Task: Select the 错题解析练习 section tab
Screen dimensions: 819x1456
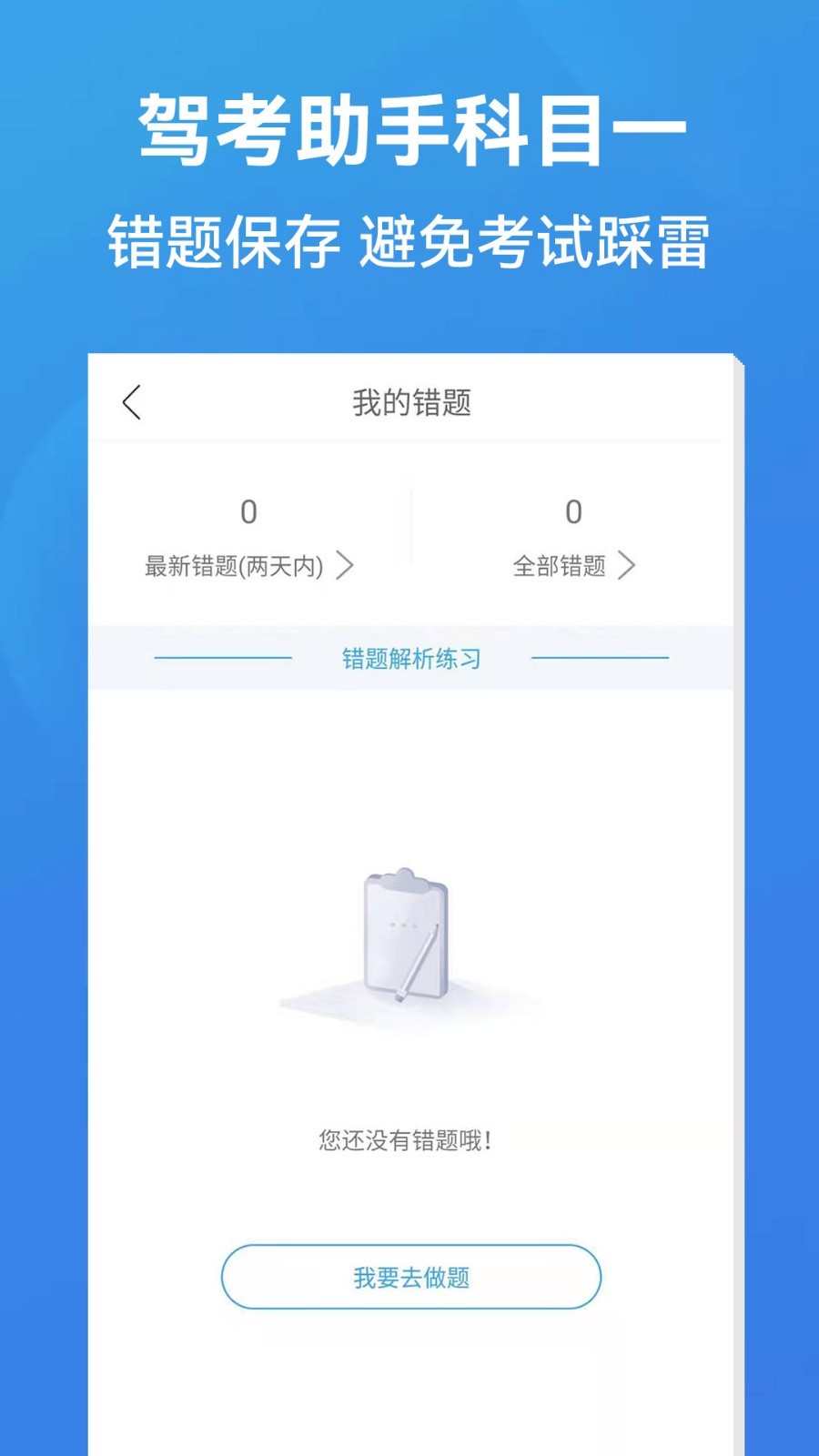Action: pyautogui.click(x=410, y=658)
